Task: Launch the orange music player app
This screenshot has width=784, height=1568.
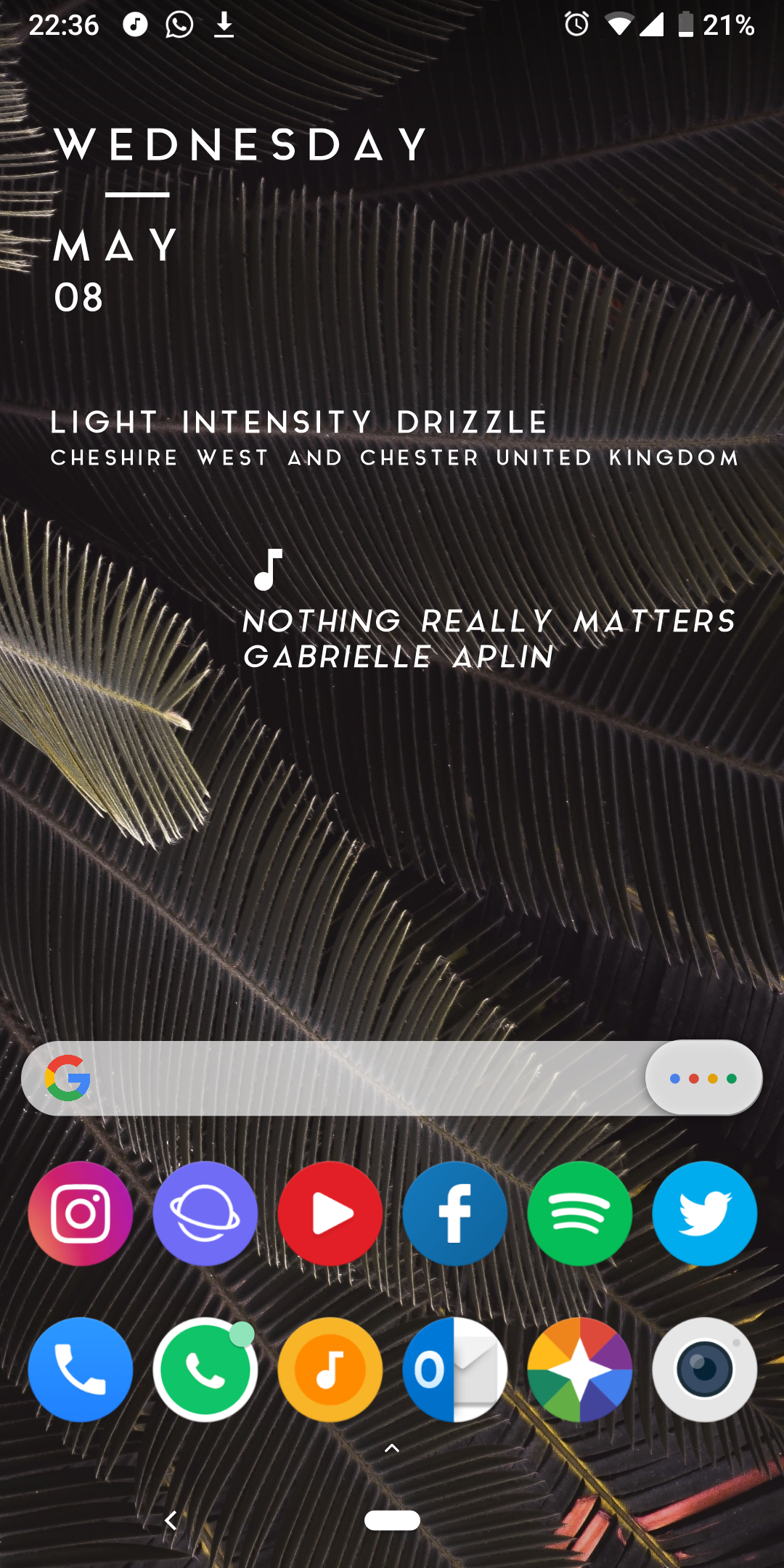Action: [330, 1370]
